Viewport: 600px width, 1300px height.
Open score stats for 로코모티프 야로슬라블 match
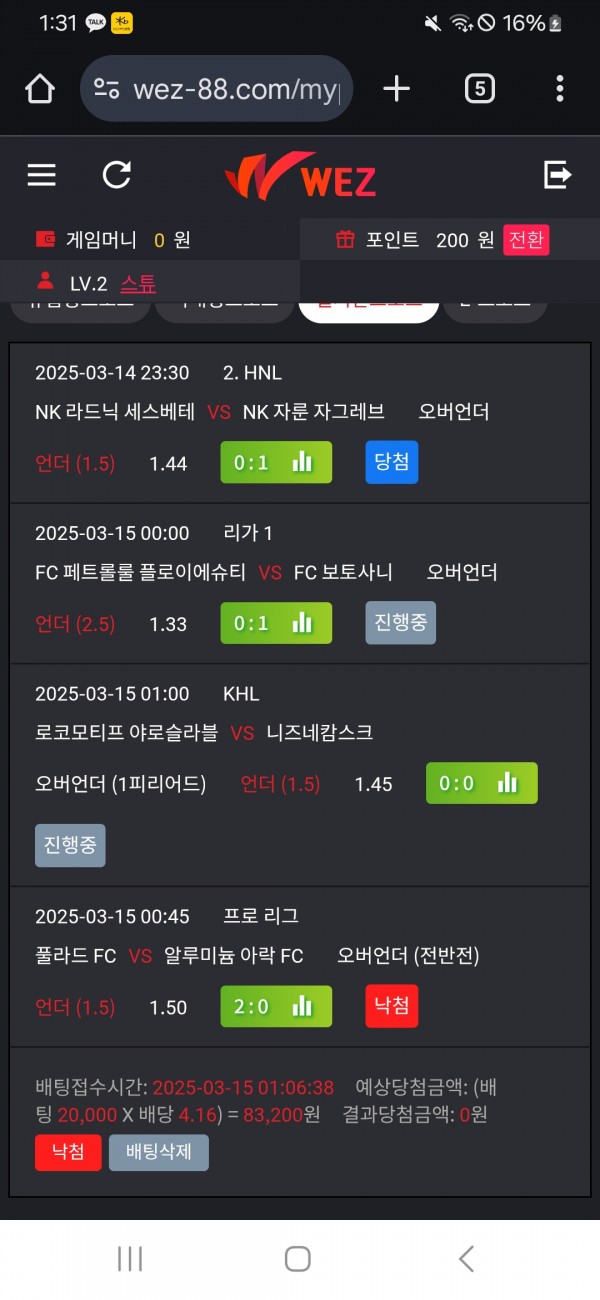click(482, 783)
